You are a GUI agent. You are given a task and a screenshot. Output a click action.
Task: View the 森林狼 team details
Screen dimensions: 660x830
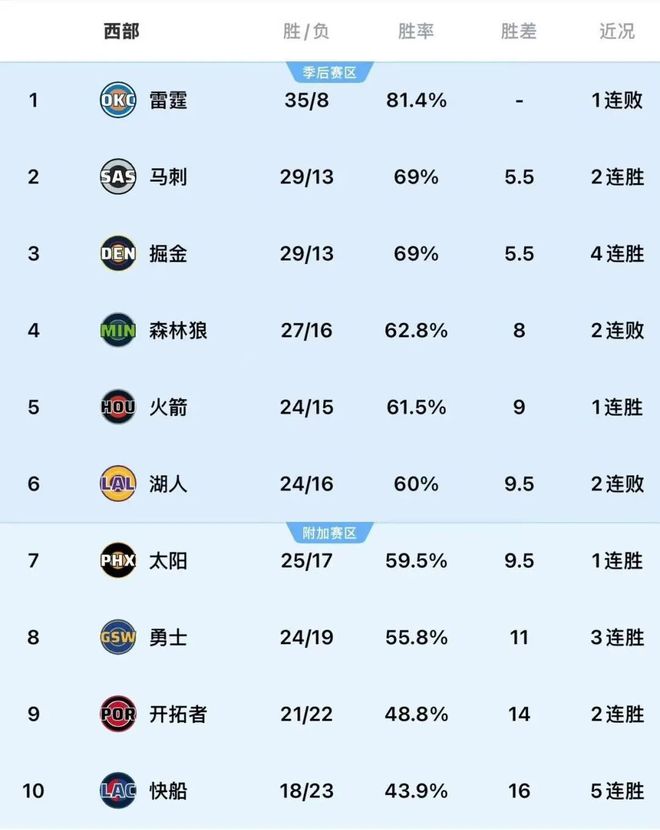coord(177,330)
